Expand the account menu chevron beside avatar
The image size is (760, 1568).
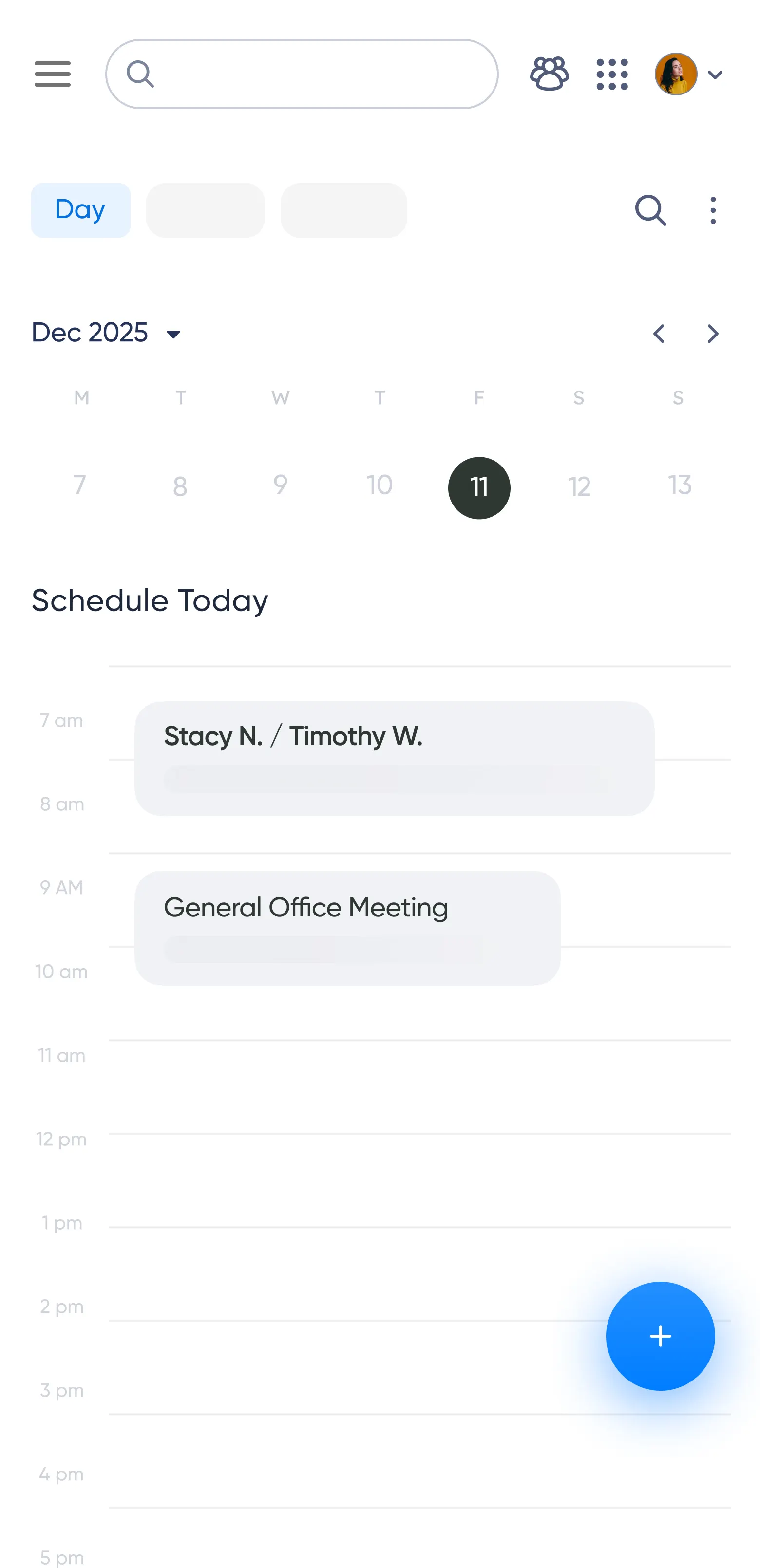(x=716, y=74)
